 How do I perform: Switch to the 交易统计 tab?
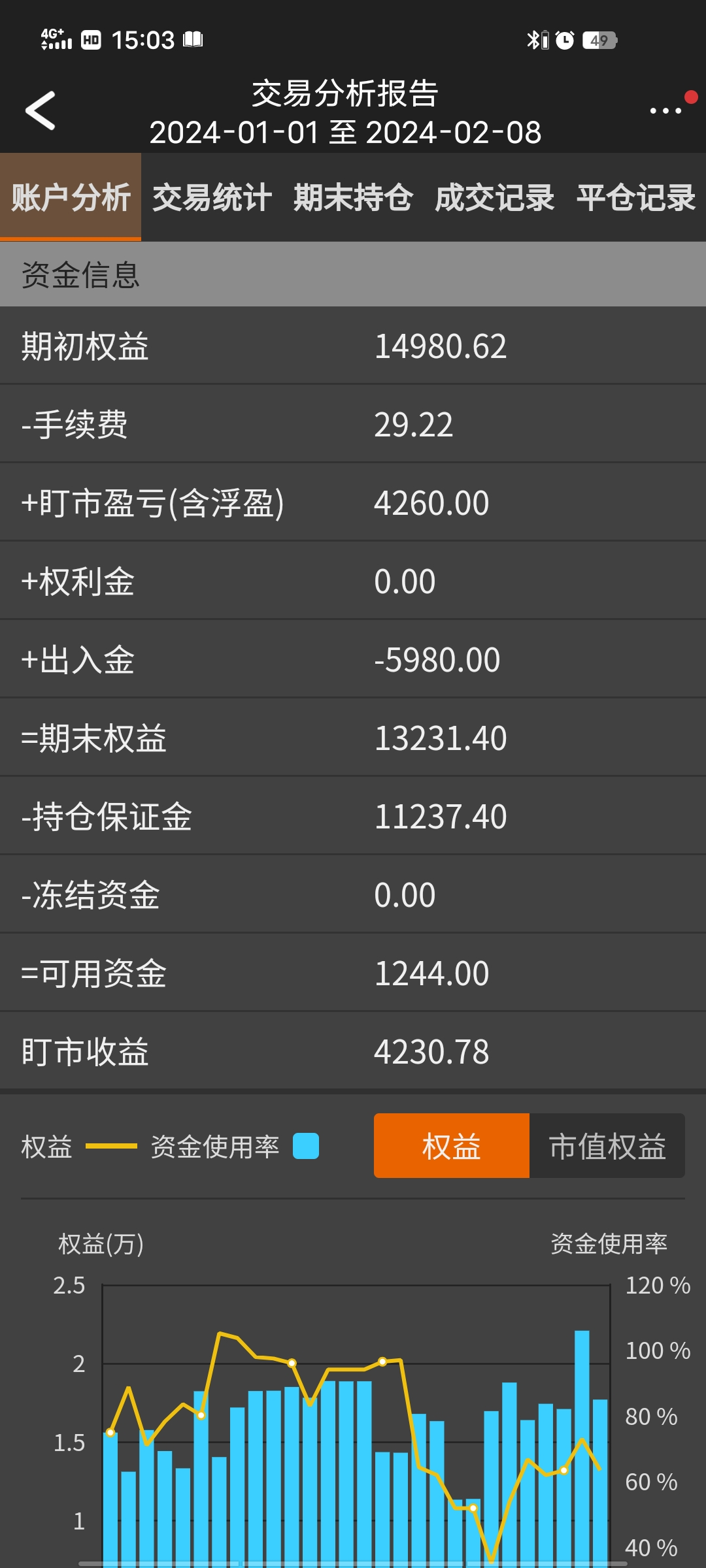[212, 197]
